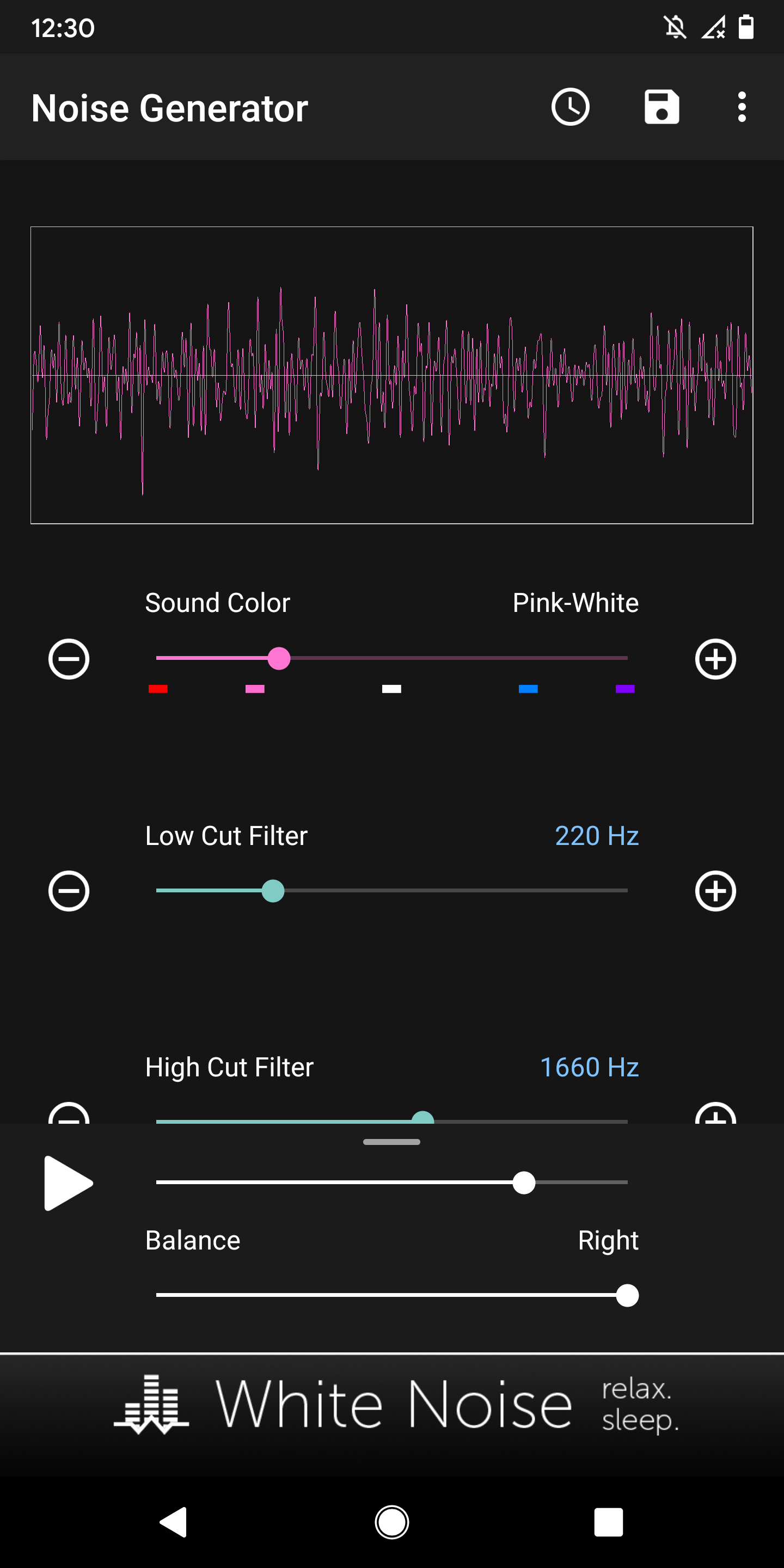Open the sleep timer clock icon

[571, 107]
